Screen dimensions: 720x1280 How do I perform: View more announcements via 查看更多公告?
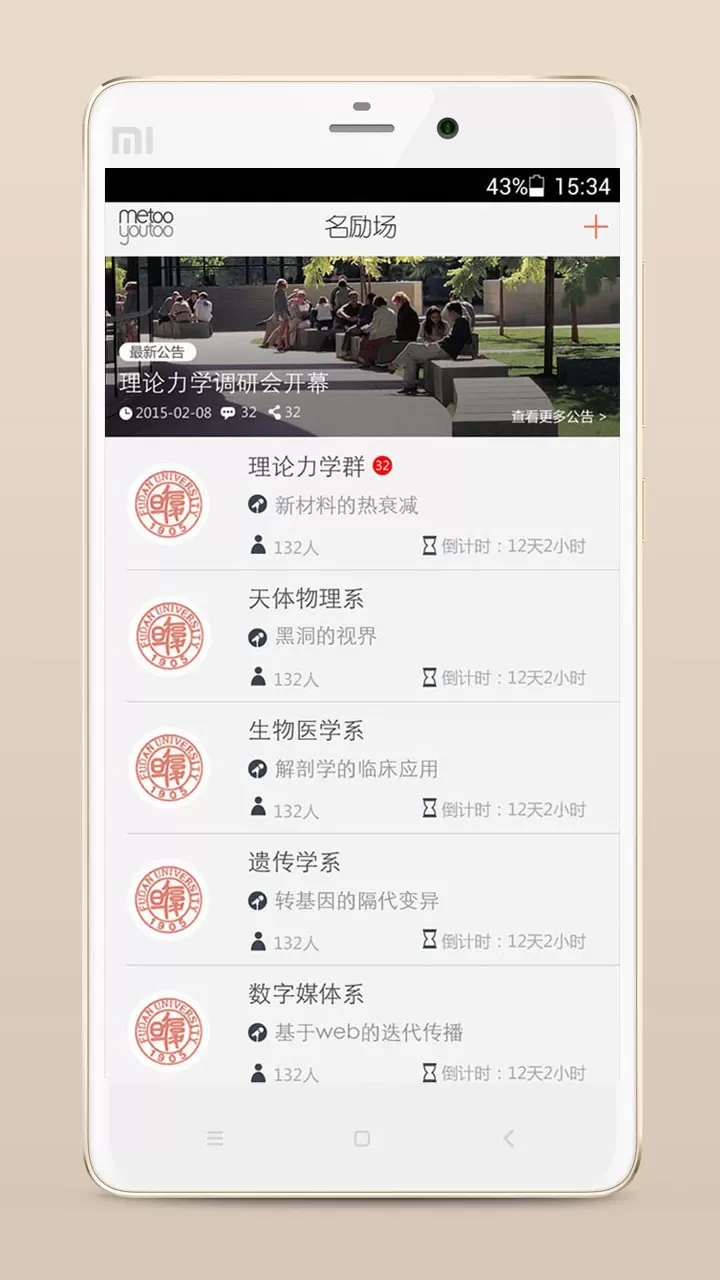pos(559,417)
